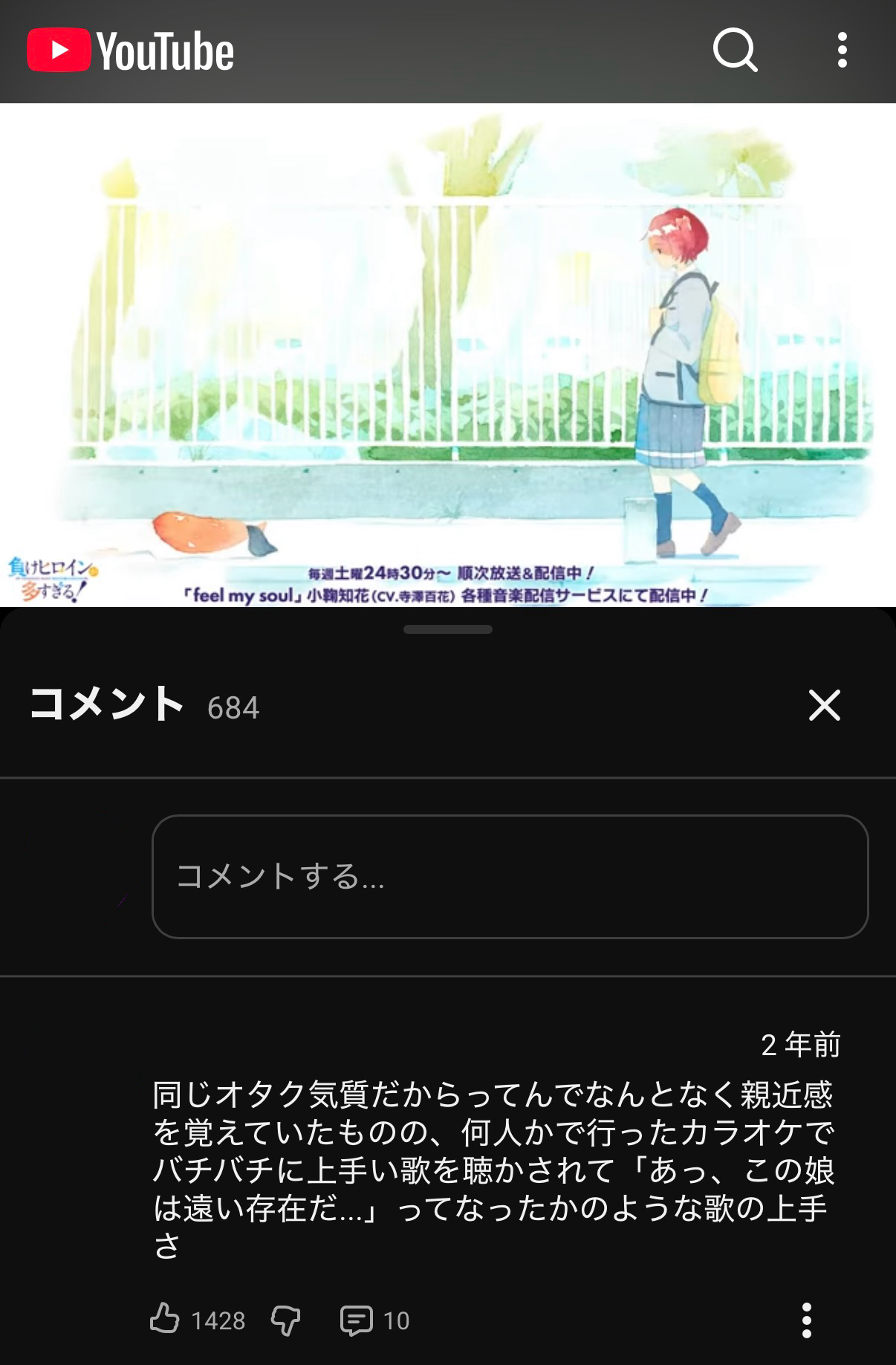The image size is (896, 1365).
Task: Tap the video player area
Action: coord(448,355)
